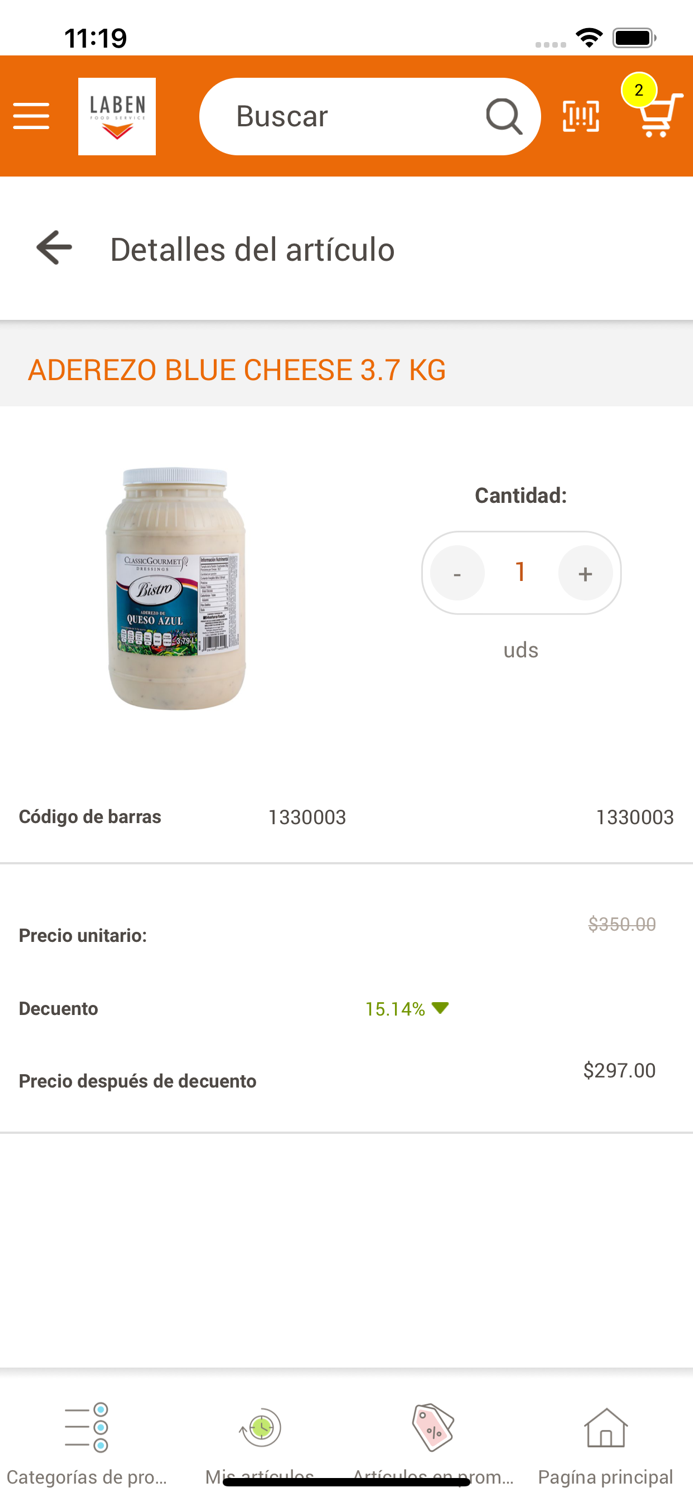Open Artículos en promoción tab
Image resolution: width=693 pixels, height=1500 pixels.
coord(433,1442)
